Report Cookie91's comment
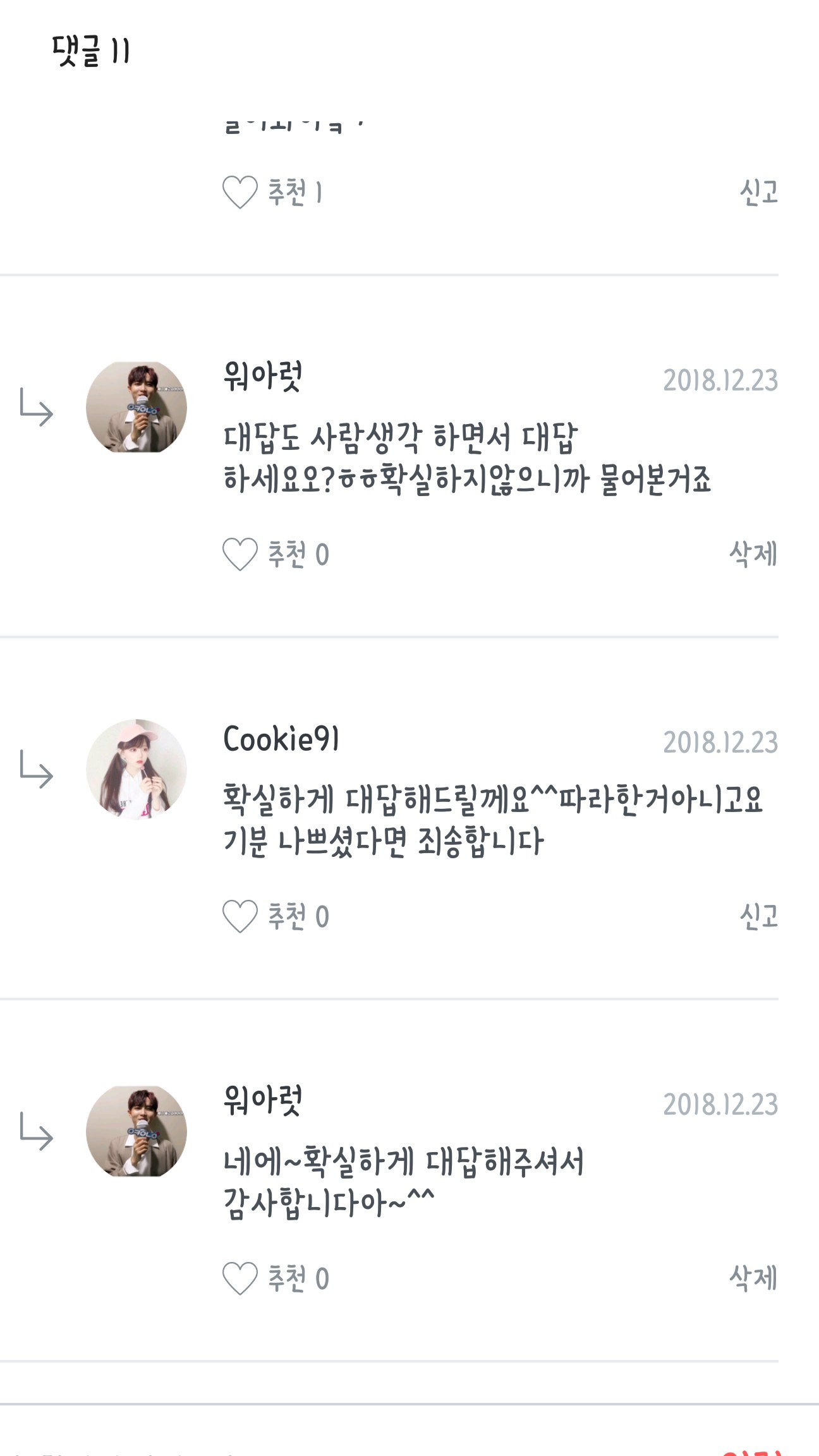The width and height of the screenshot is (819, 1456). 758,916
